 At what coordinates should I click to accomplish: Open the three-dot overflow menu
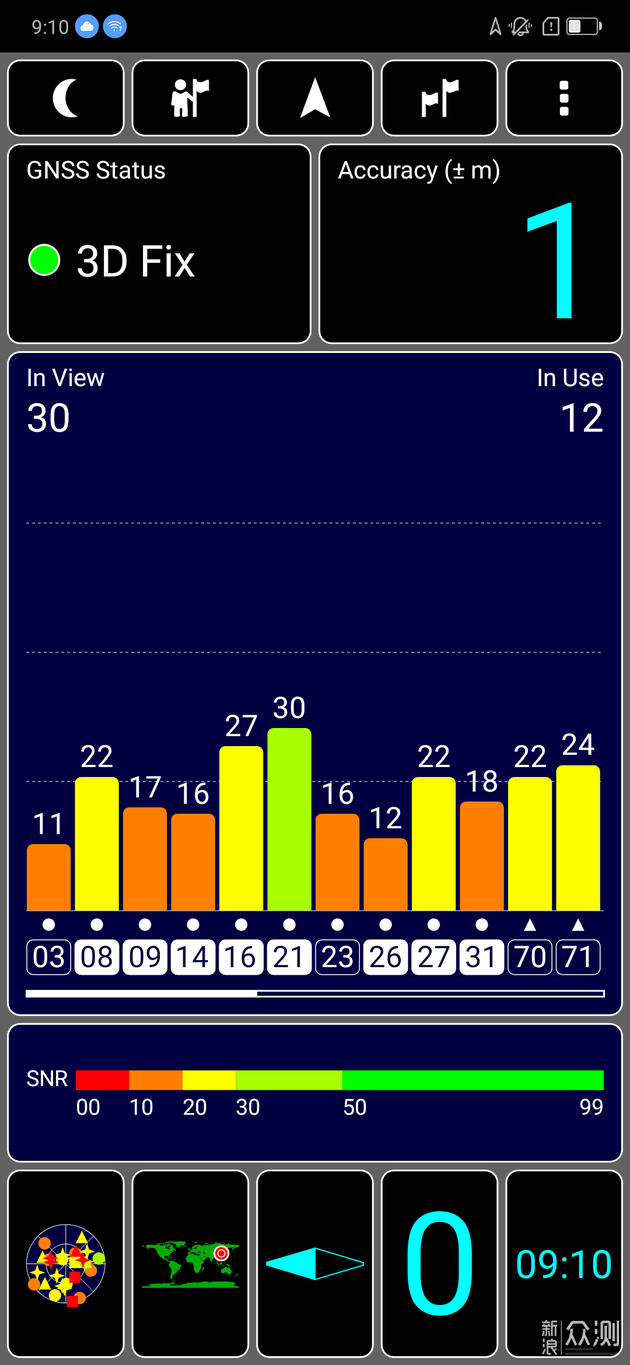564,98
